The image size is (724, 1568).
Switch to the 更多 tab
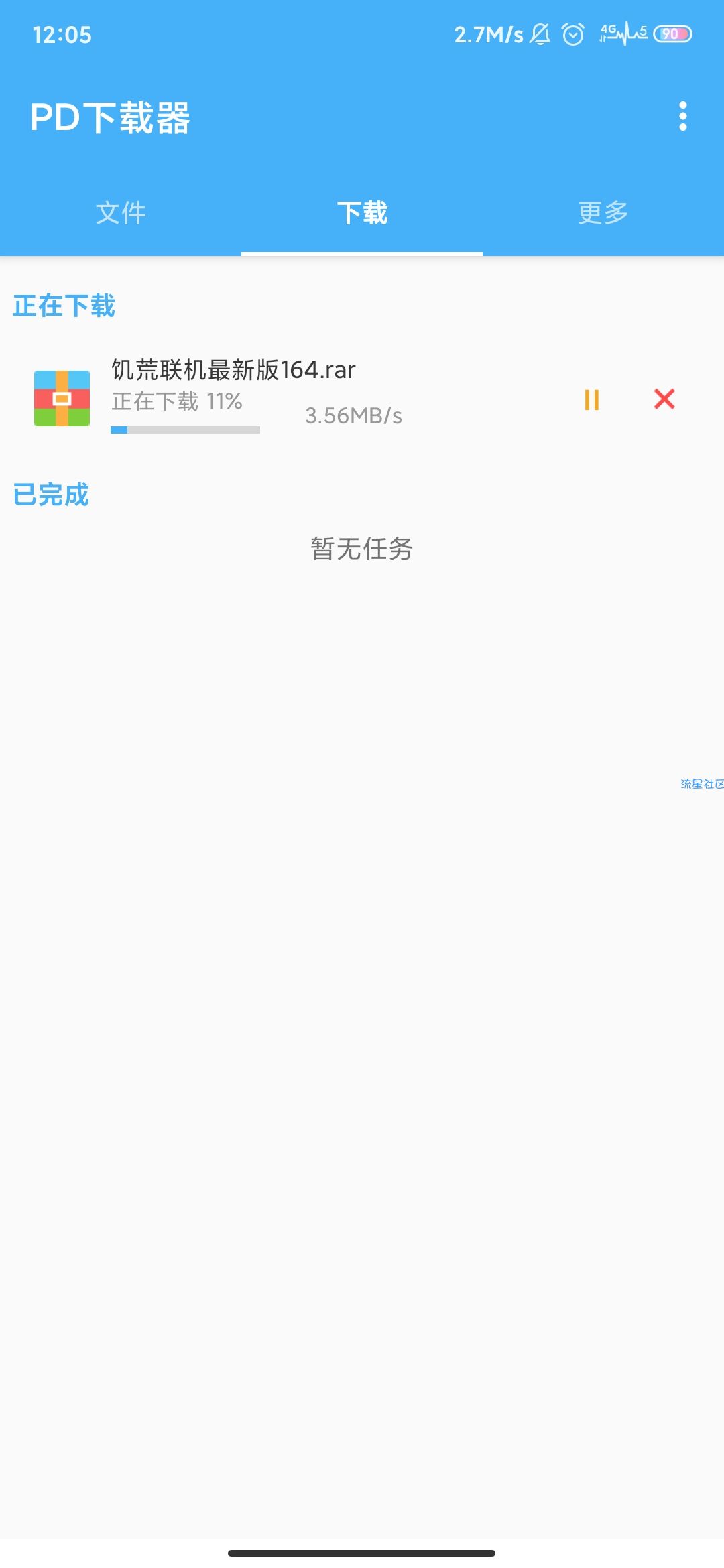[603, 213]
